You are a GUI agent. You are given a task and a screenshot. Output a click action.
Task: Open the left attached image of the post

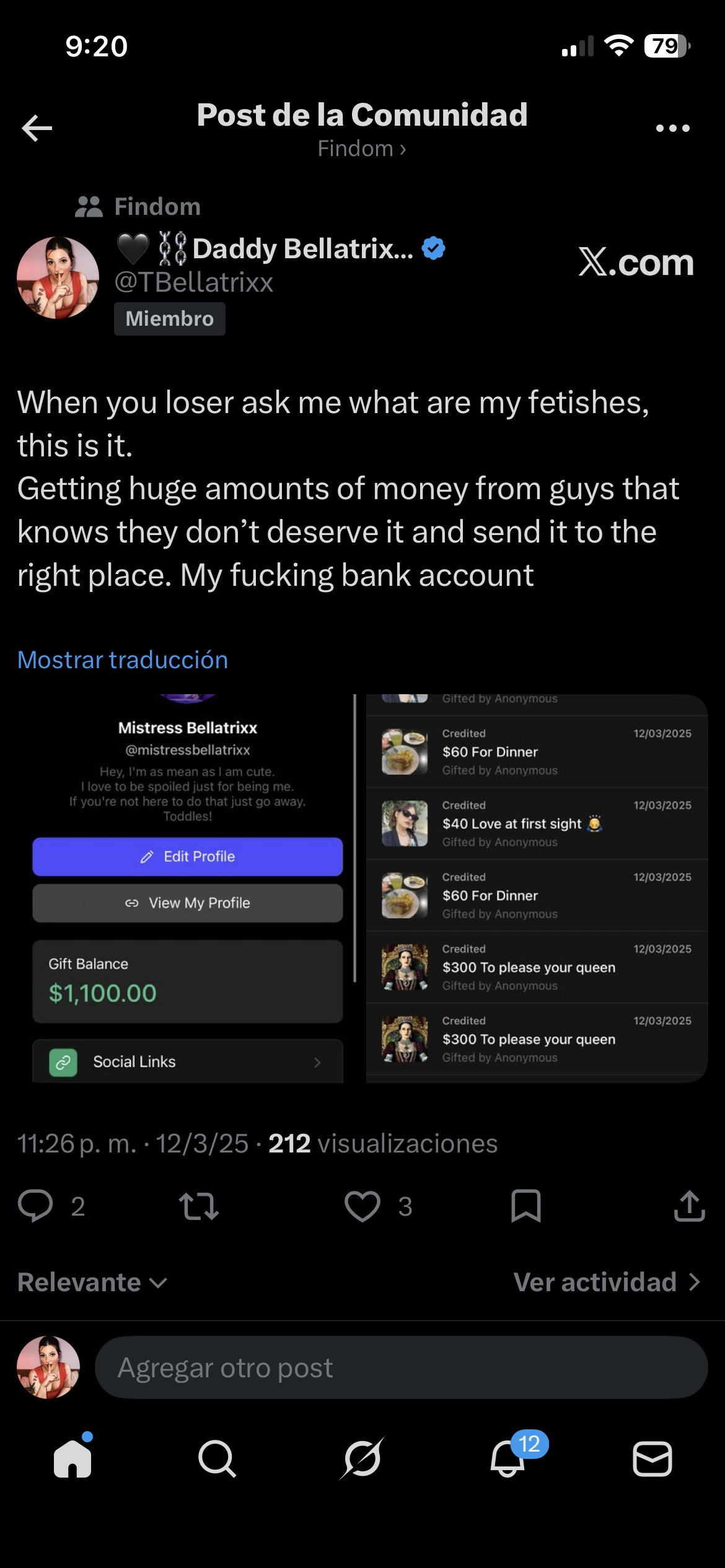[x=187, y=889]
